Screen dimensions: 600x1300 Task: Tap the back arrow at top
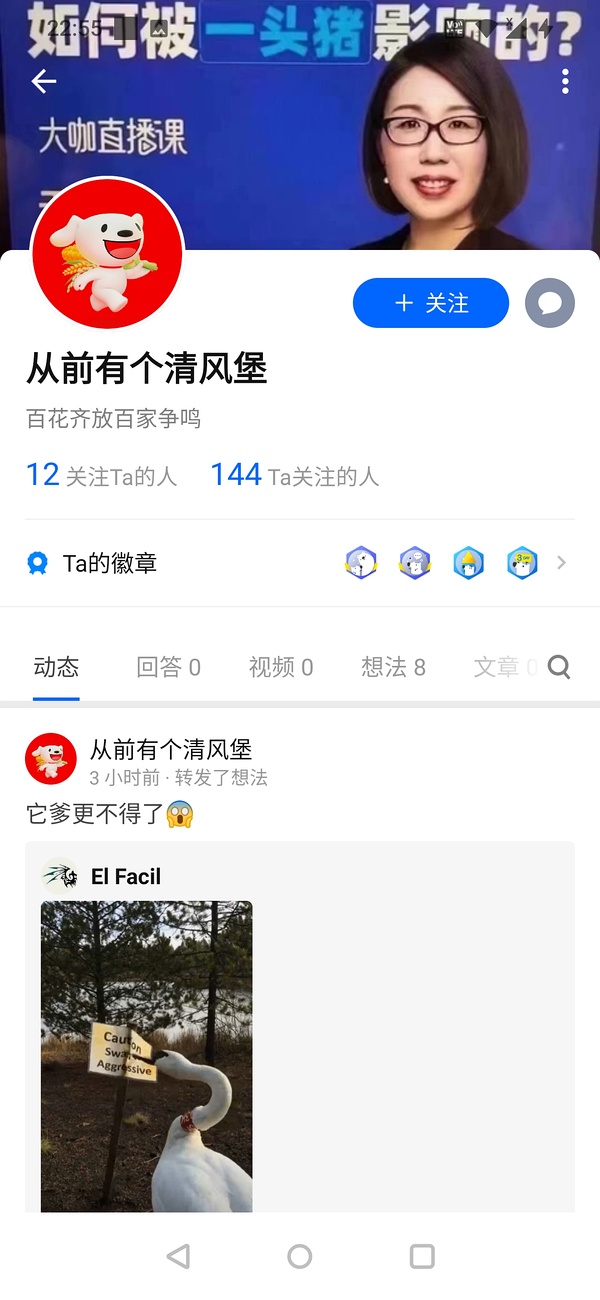pyautogui.click(x=44, y=82)
